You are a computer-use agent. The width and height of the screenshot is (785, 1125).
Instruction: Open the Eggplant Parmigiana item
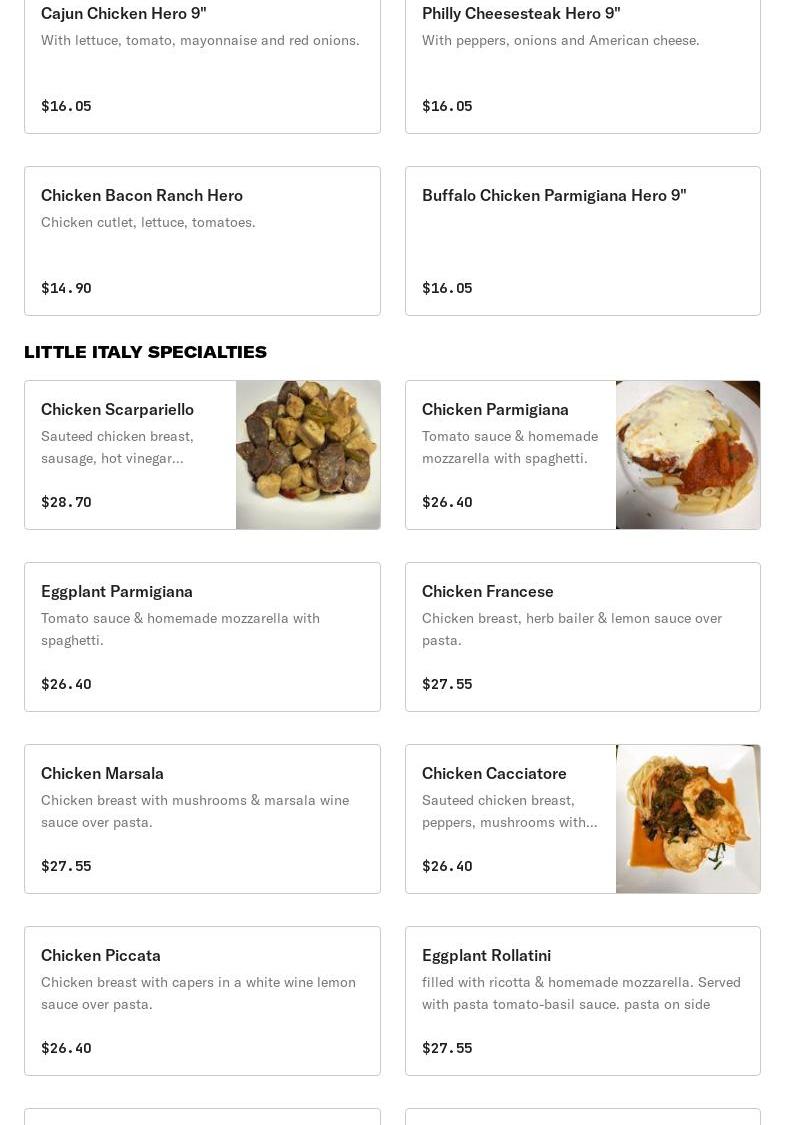[x=202, y=637]
